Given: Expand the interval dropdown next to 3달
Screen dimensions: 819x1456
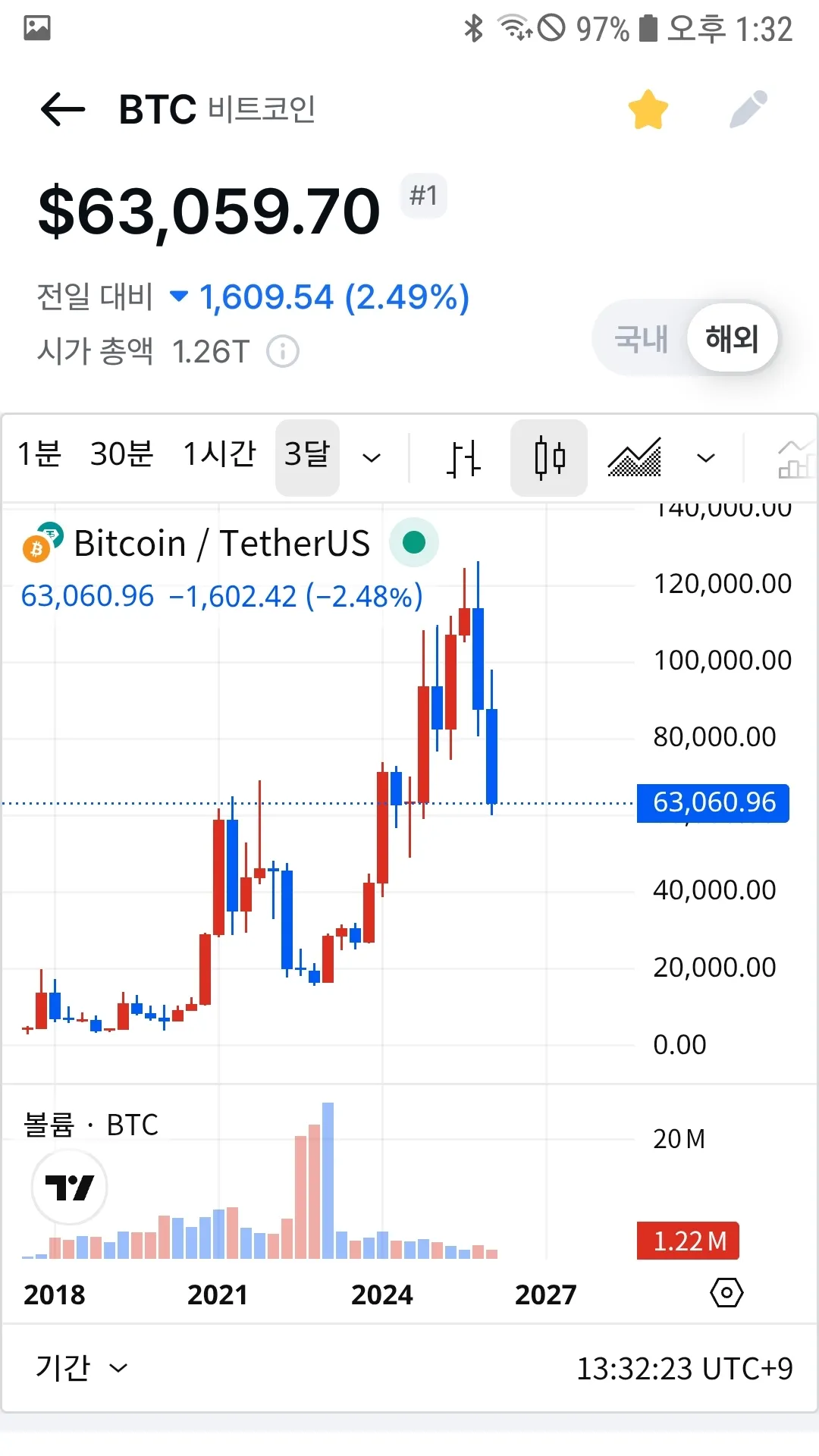Looking at the screenshot, I should (372, 458).
